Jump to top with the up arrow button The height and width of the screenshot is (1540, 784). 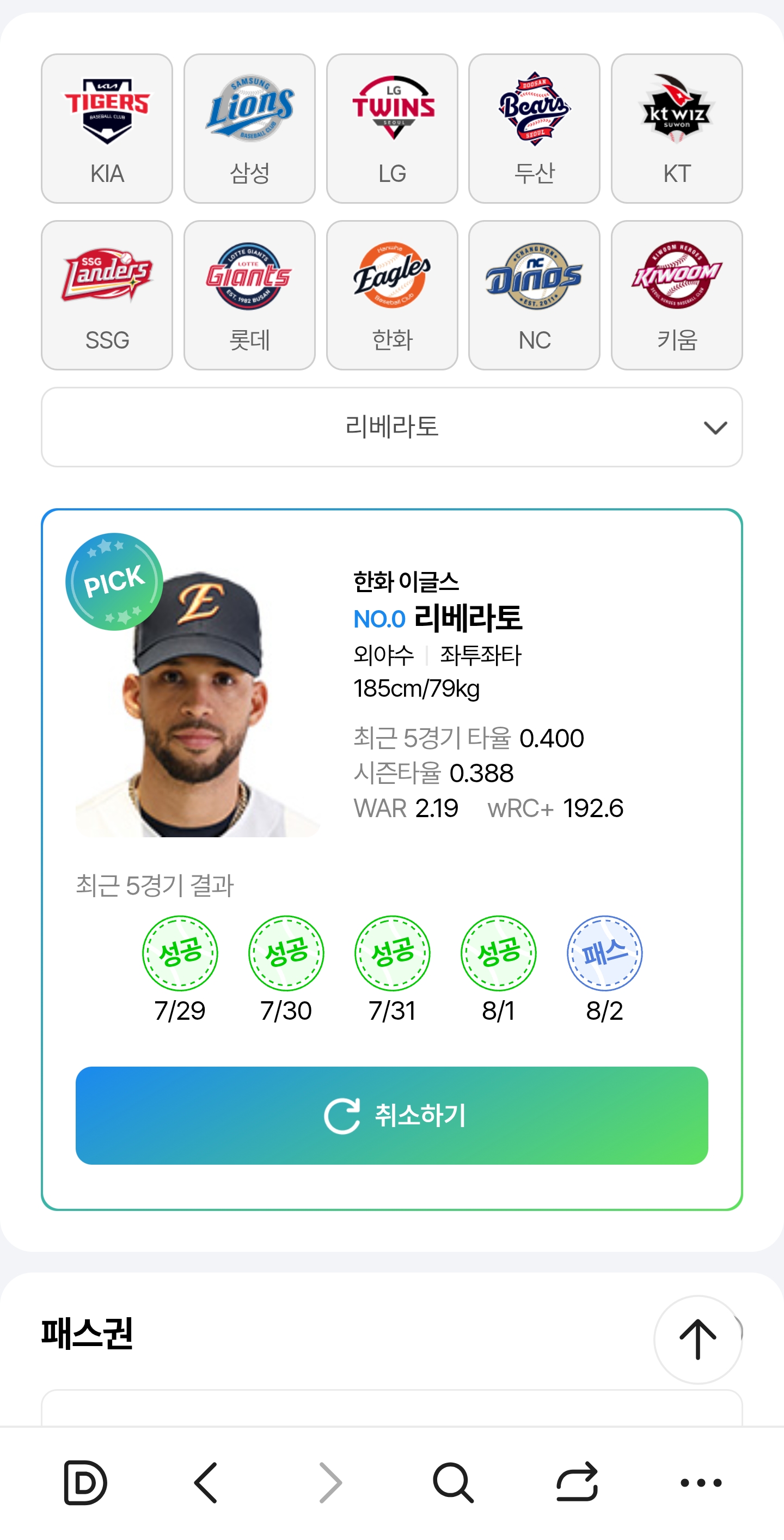coord(697,1340)
